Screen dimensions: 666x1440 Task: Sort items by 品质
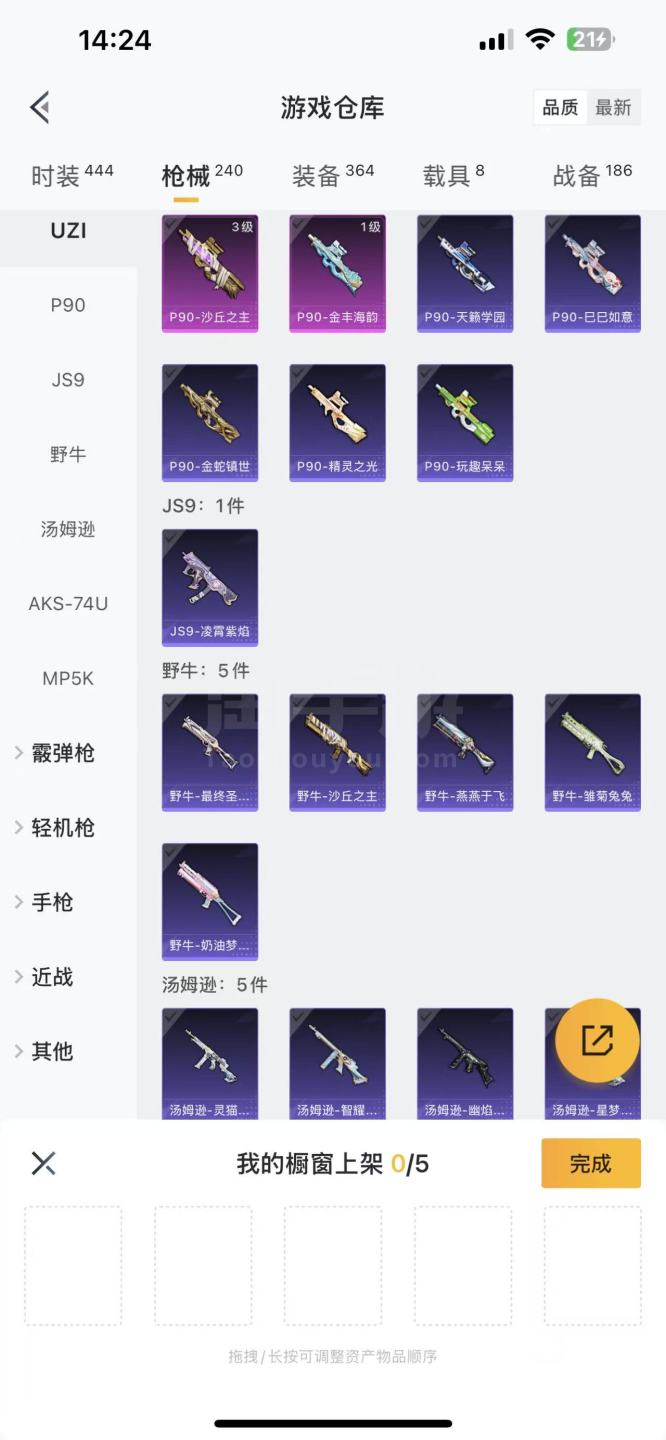(x=560, y=107)
